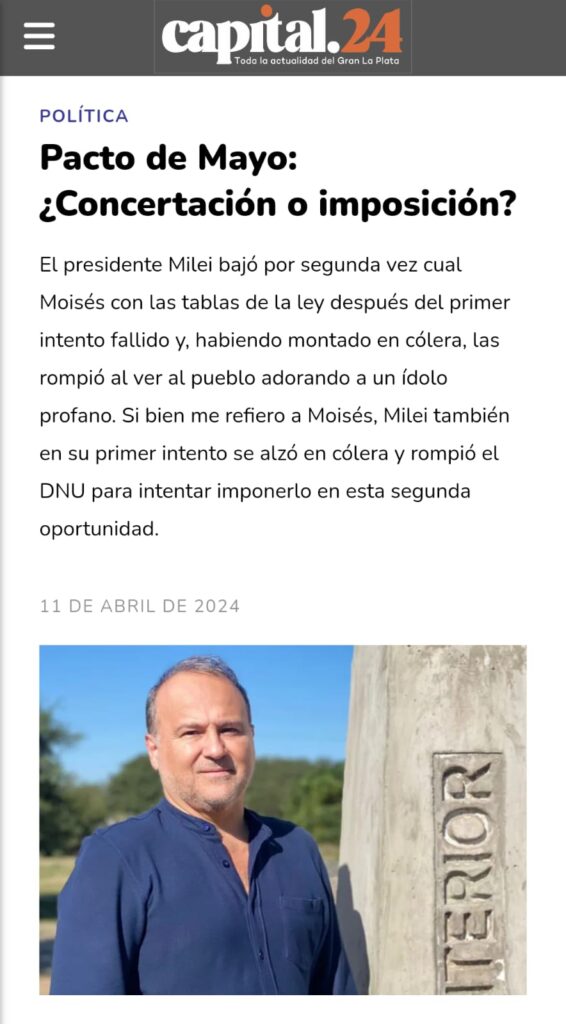Open the hamburger drawer menu
566x1024 pixels.
point(39,36)
